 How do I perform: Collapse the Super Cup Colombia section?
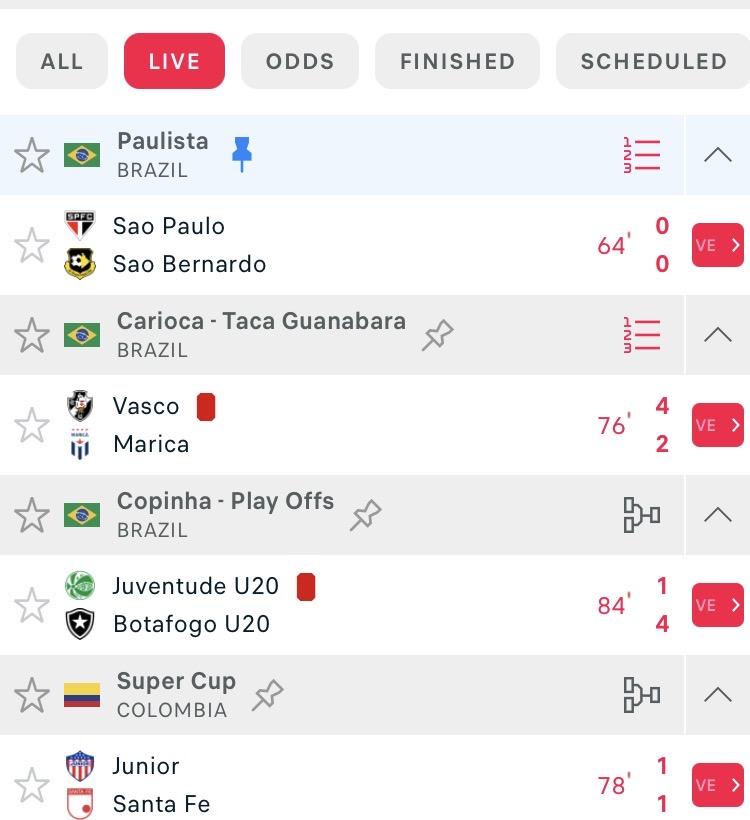point(717,695)
